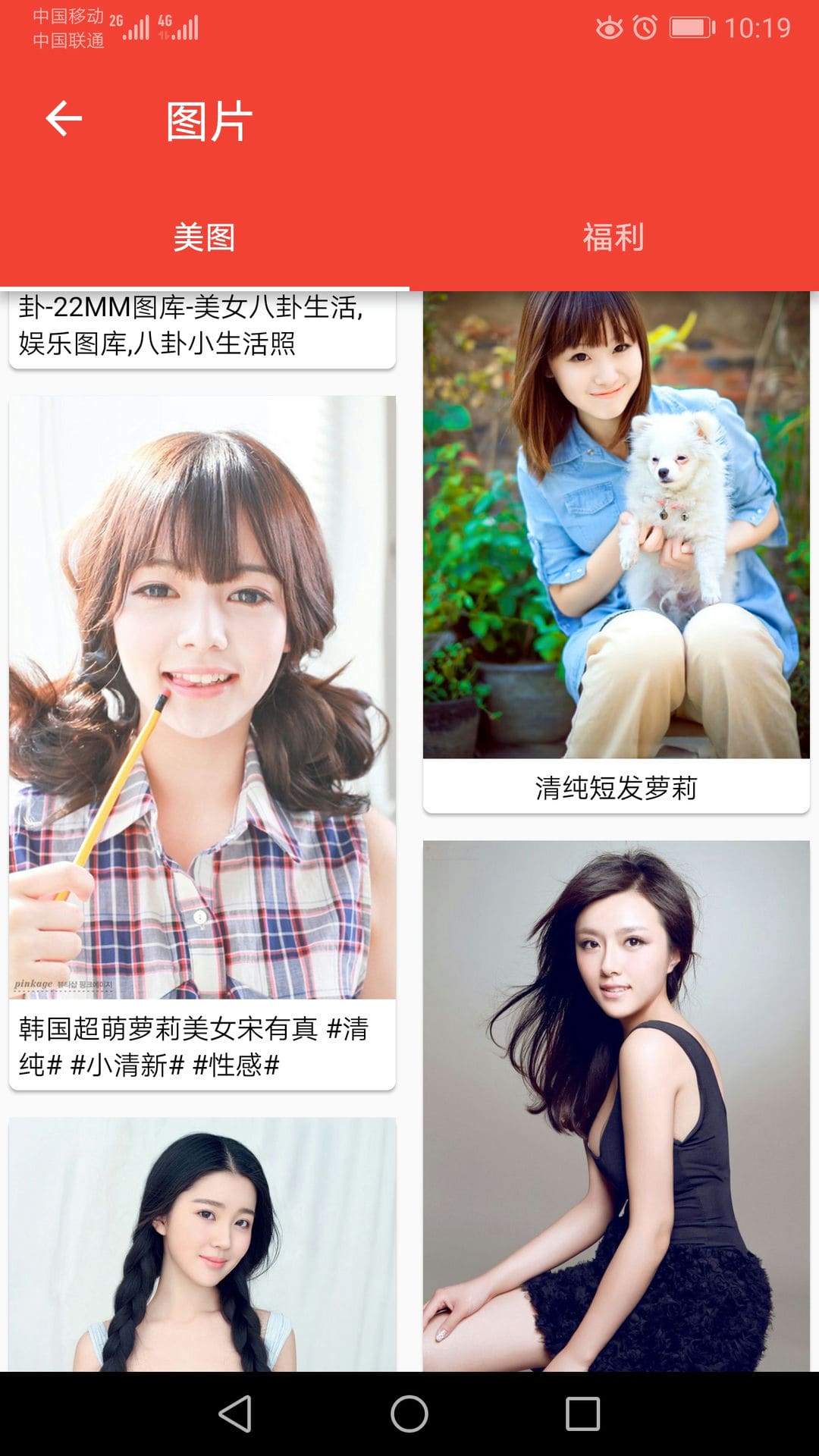819x1456 pixels.
Task: Open the picture of woman in black dress
Action: pyautogui.click(x=617, y=1106)
